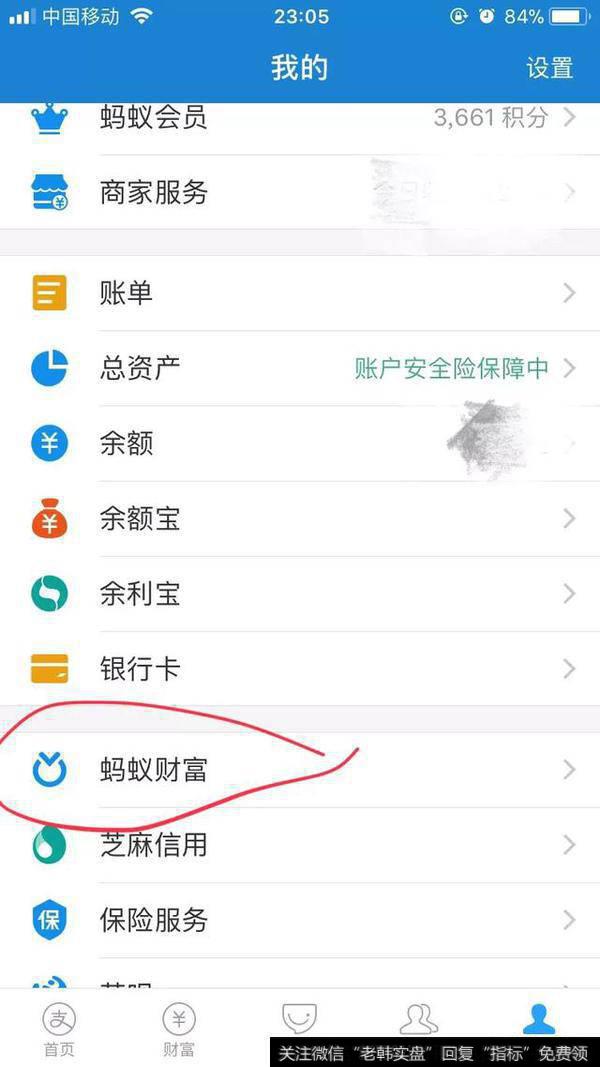Image resolution: width=600 pixels, height=1067 pixels.
Task: Open 银行卡 list
Action: pyautogui.click(x=300, y=668)
